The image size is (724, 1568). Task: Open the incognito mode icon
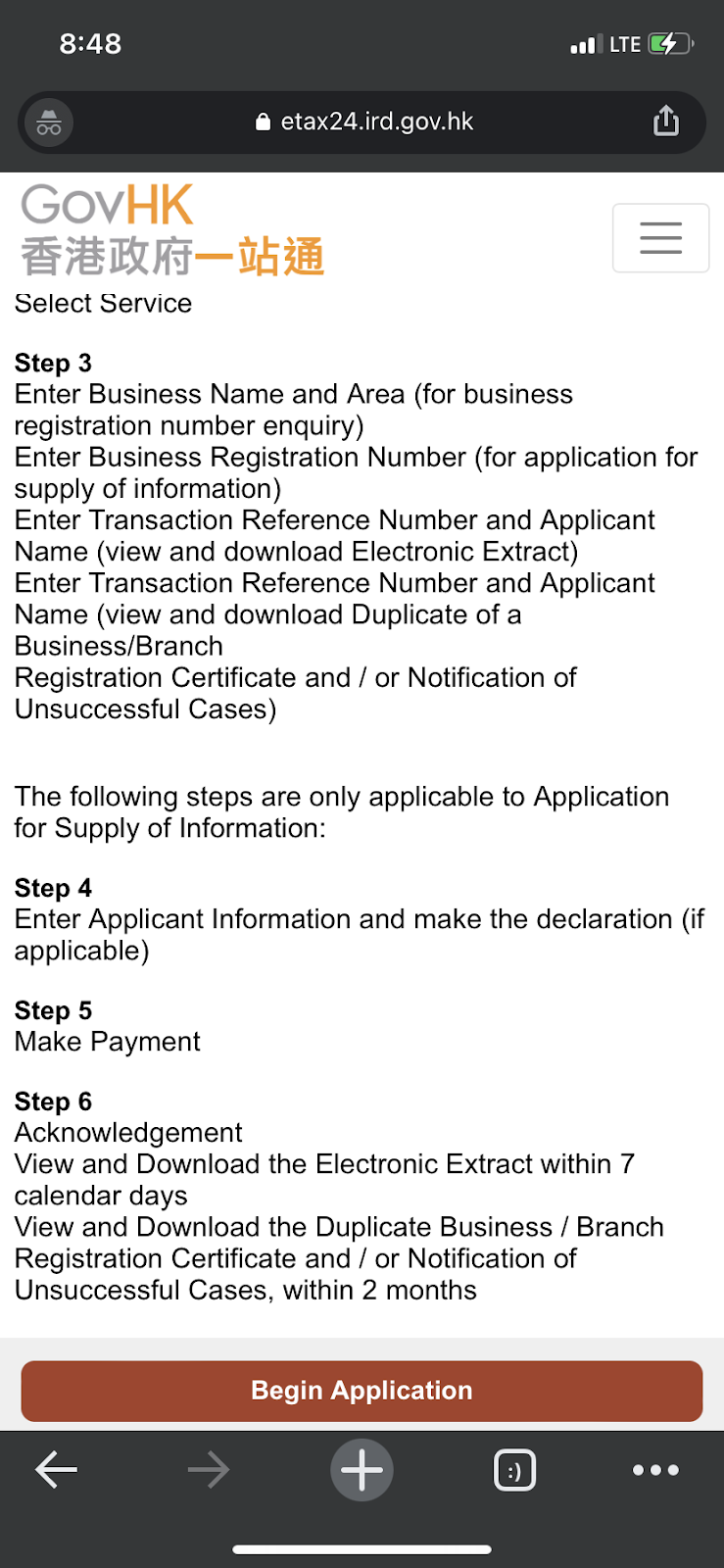49,123
